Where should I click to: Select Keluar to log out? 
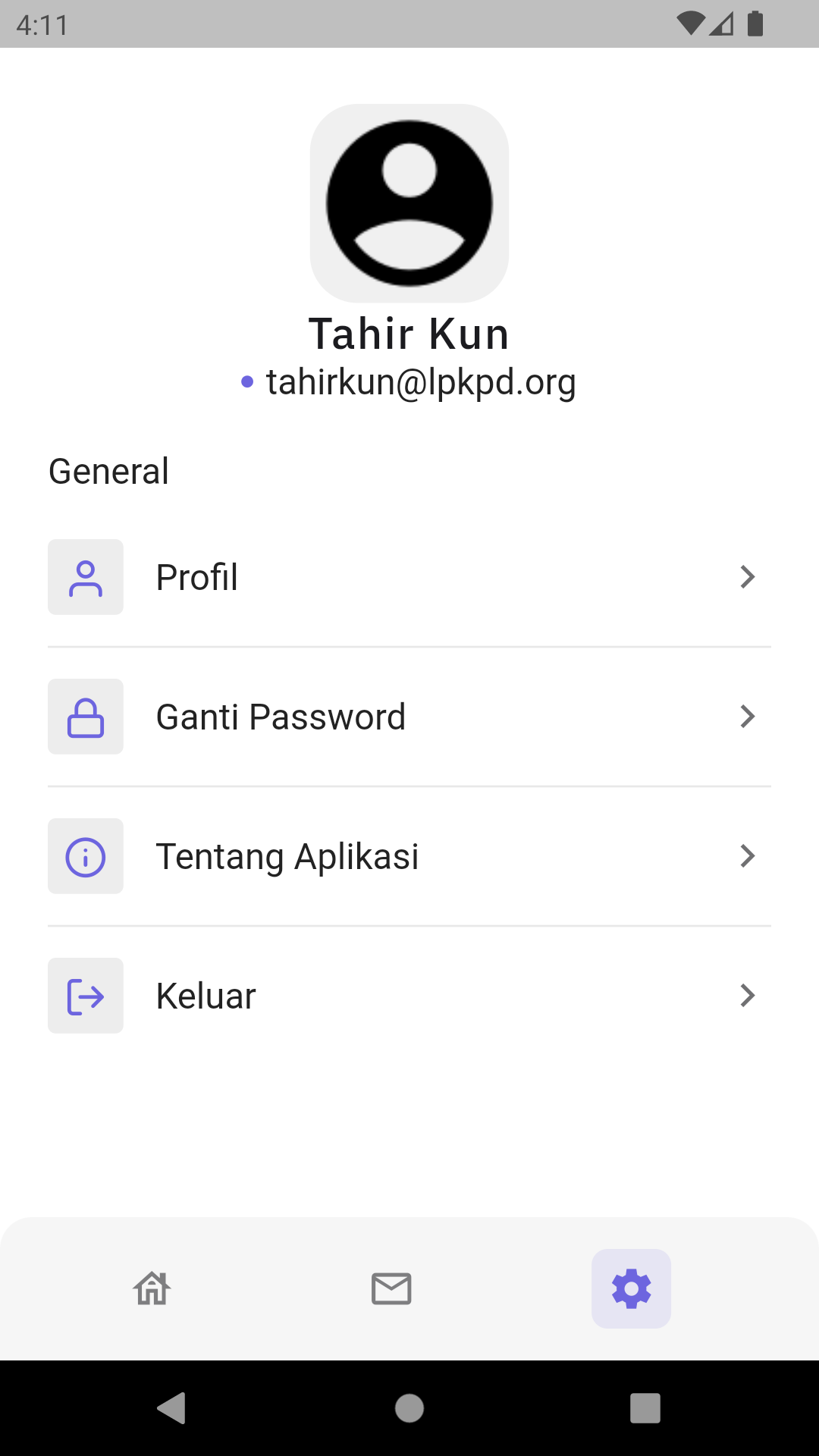click(409, 996)
